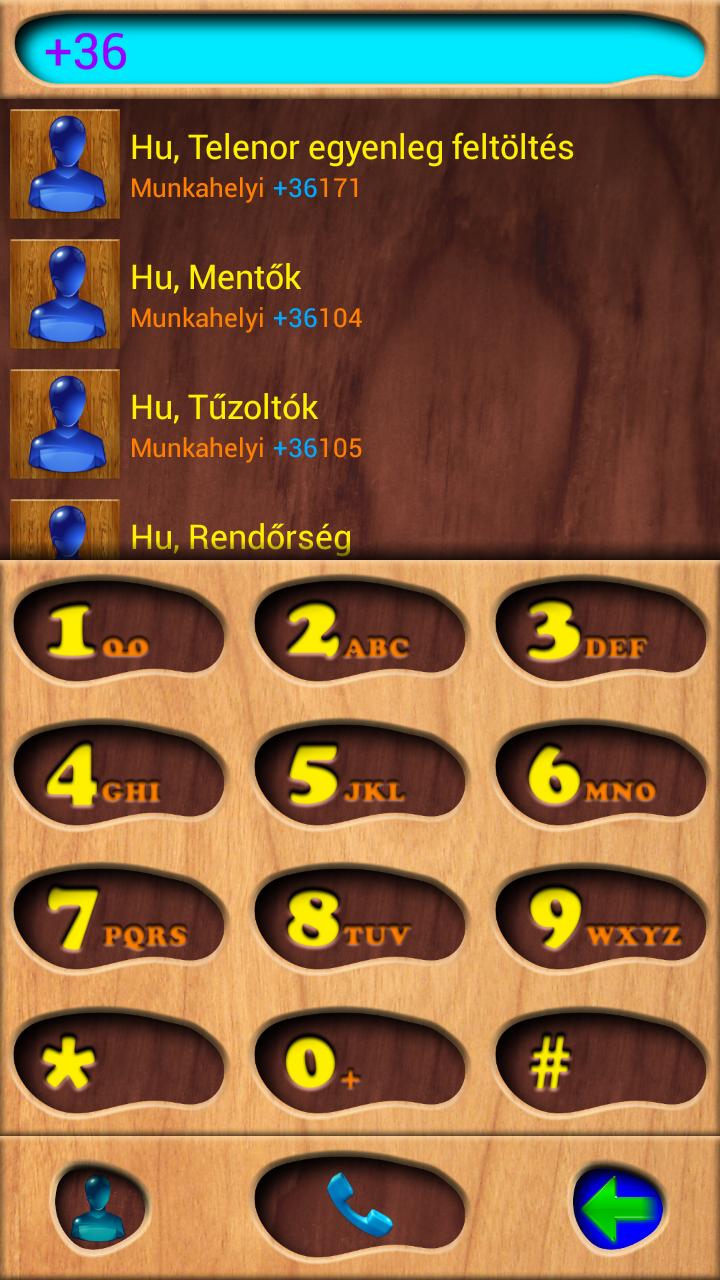Tap the 5 JKL key
This screenshot has width=720, height=1280.
360,777
